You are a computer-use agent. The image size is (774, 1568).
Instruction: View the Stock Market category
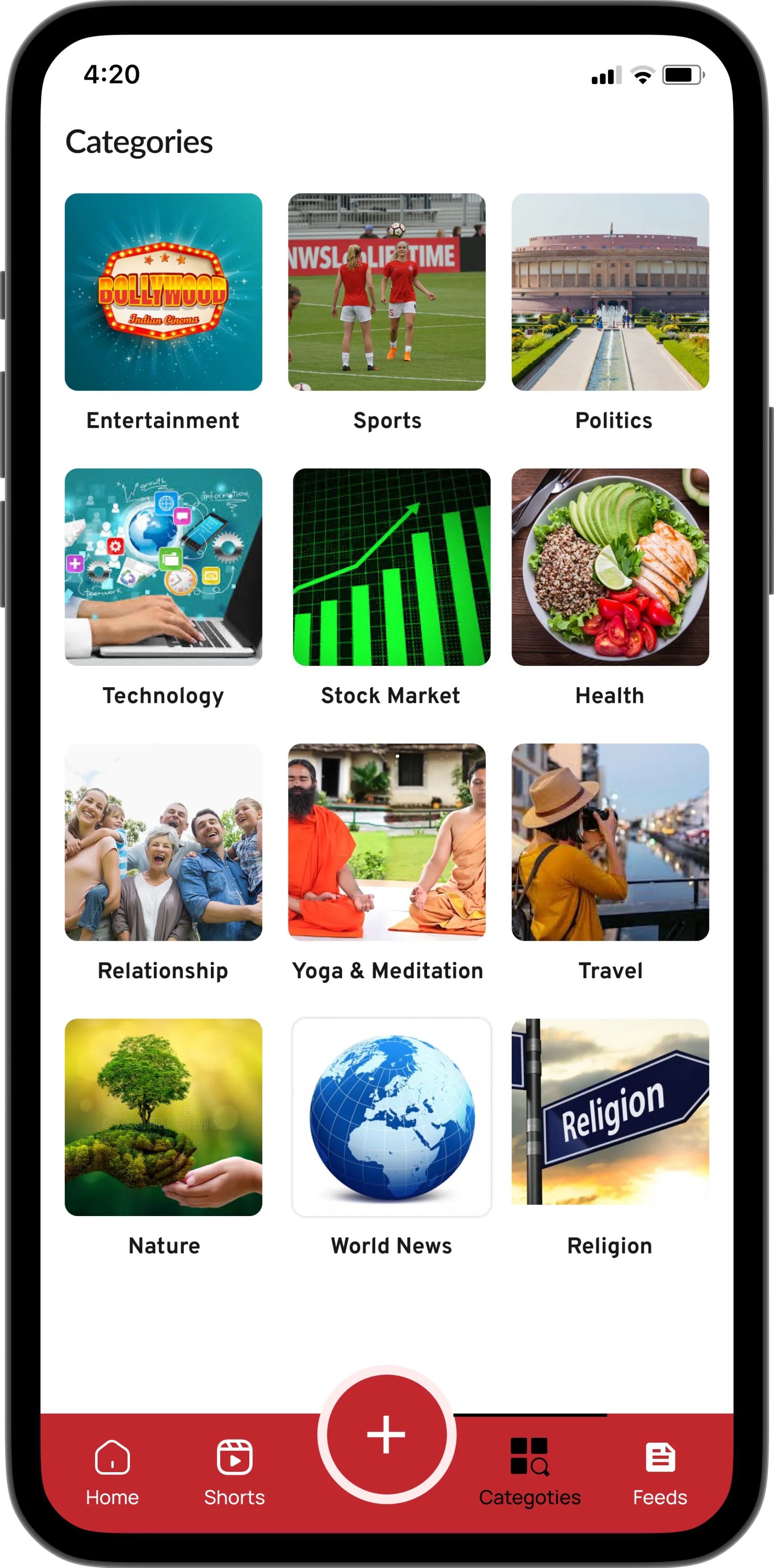point(391,567)
